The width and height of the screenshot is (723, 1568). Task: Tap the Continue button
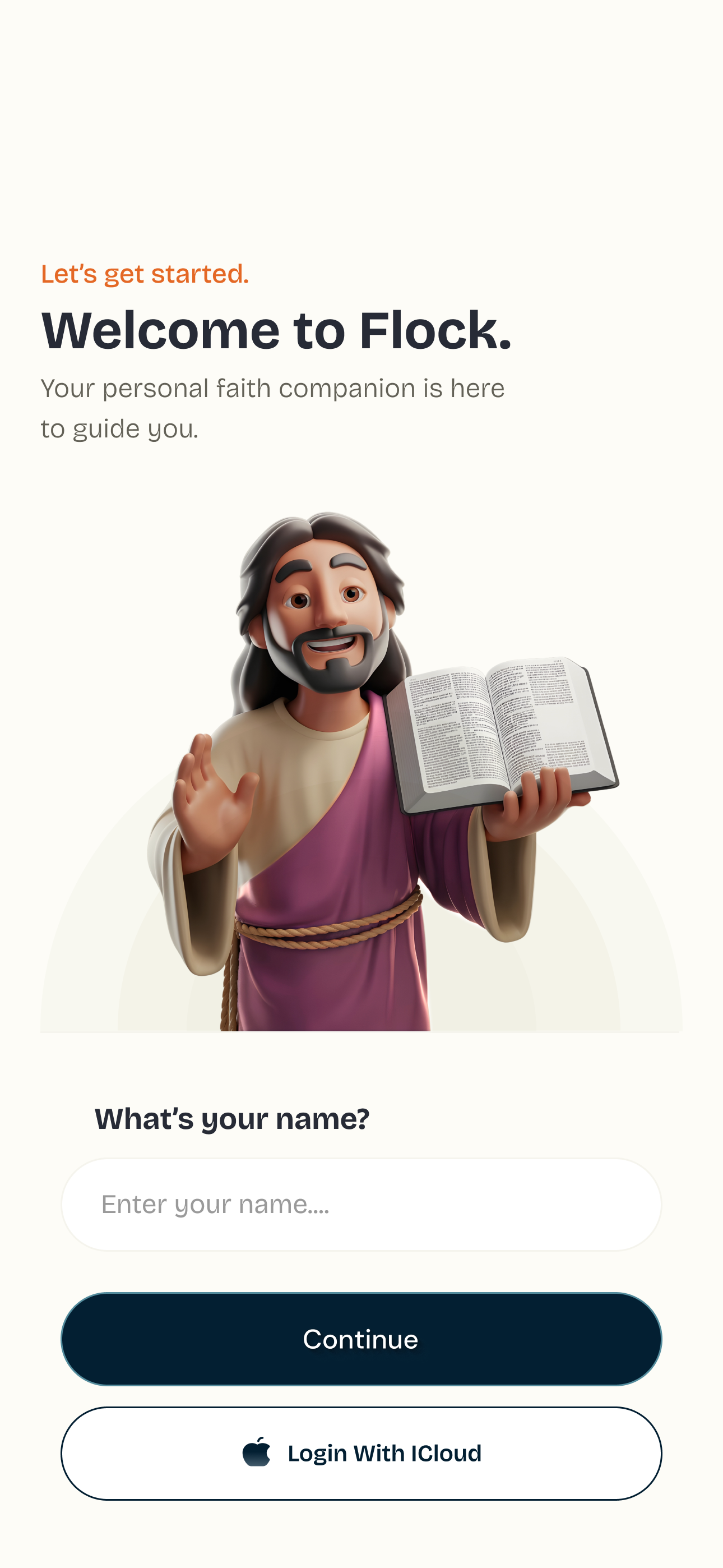361,1339
